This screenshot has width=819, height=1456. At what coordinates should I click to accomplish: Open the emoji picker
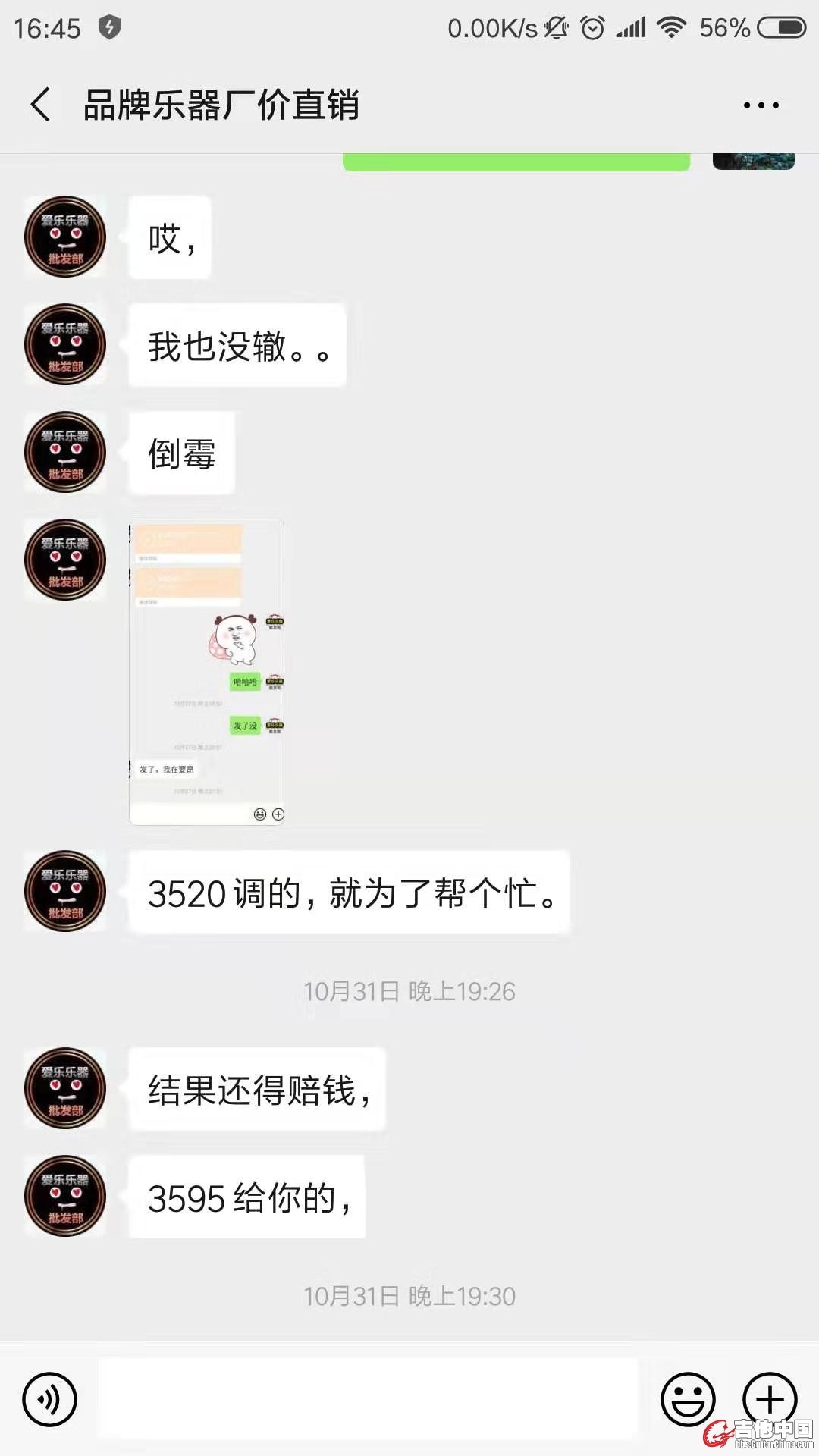coord(688,1399)
